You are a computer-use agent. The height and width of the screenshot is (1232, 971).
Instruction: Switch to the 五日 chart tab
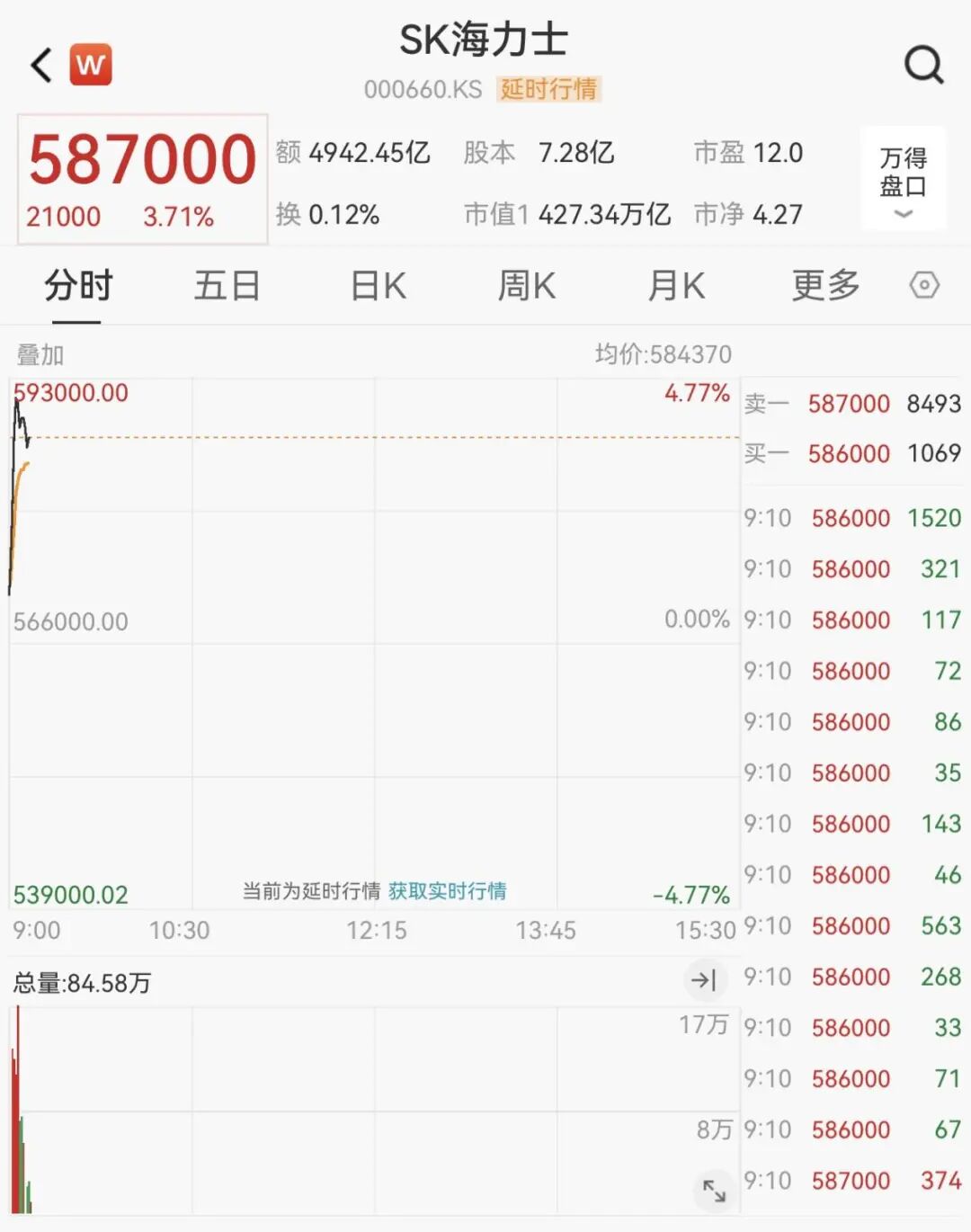click(x=227, y=286)
